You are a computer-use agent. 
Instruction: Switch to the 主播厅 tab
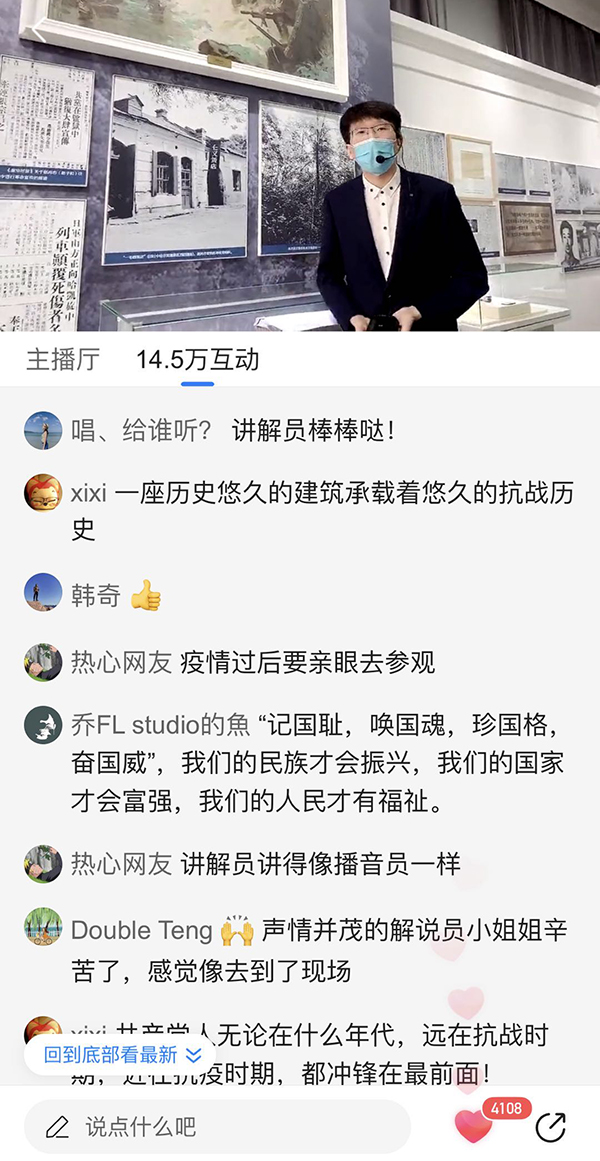(x=63, y=360)
